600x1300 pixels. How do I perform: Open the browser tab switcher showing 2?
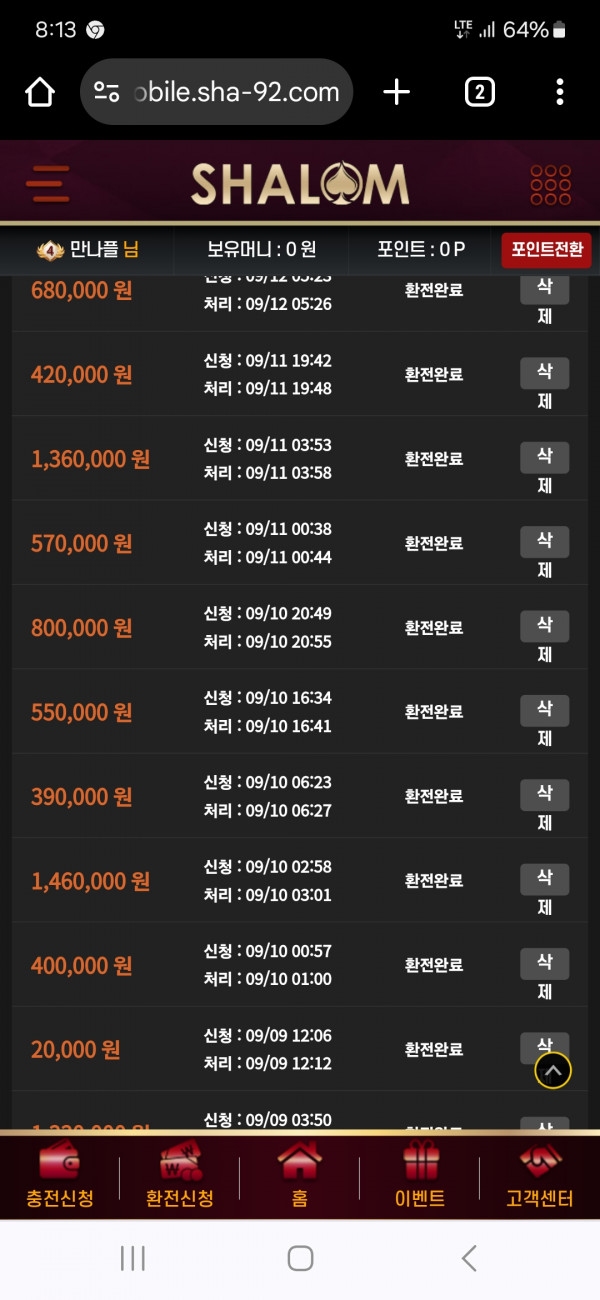[x=480, y=92]
